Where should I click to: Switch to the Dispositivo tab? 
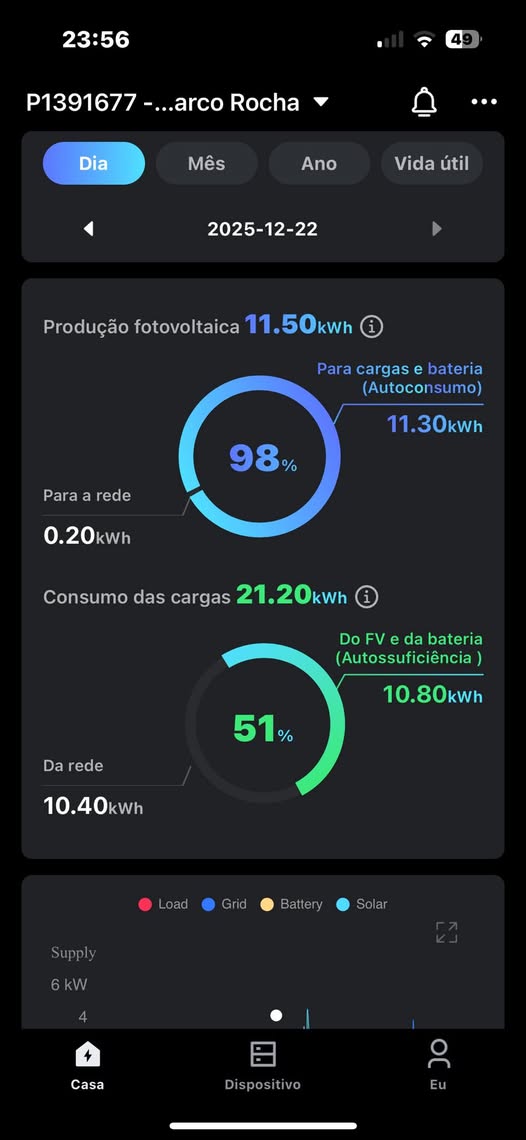(263, 1066)
